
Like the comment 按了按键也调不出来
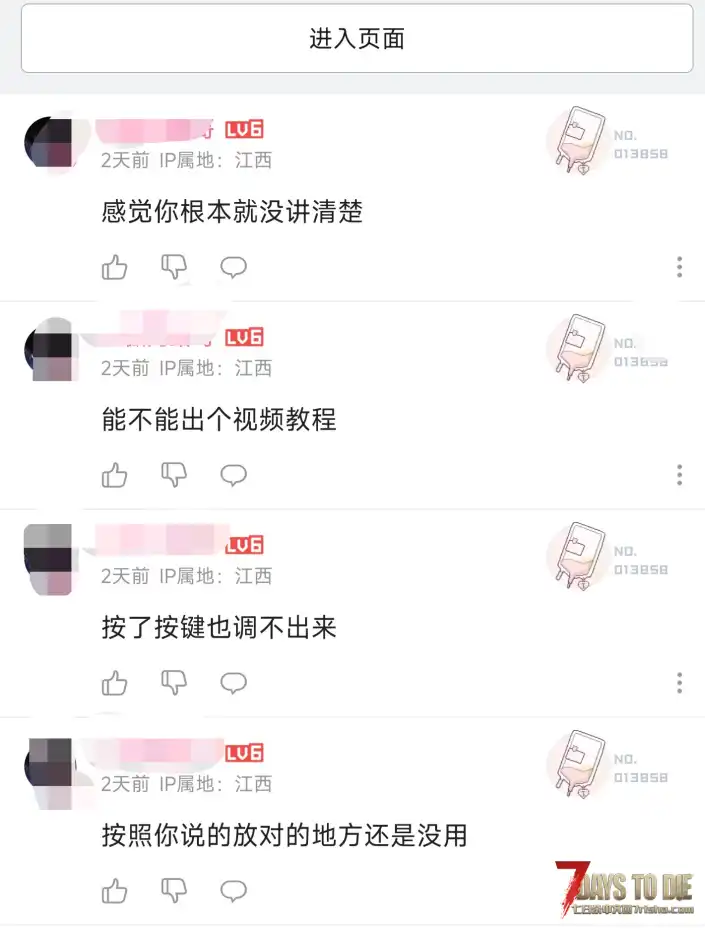(115, 683)
